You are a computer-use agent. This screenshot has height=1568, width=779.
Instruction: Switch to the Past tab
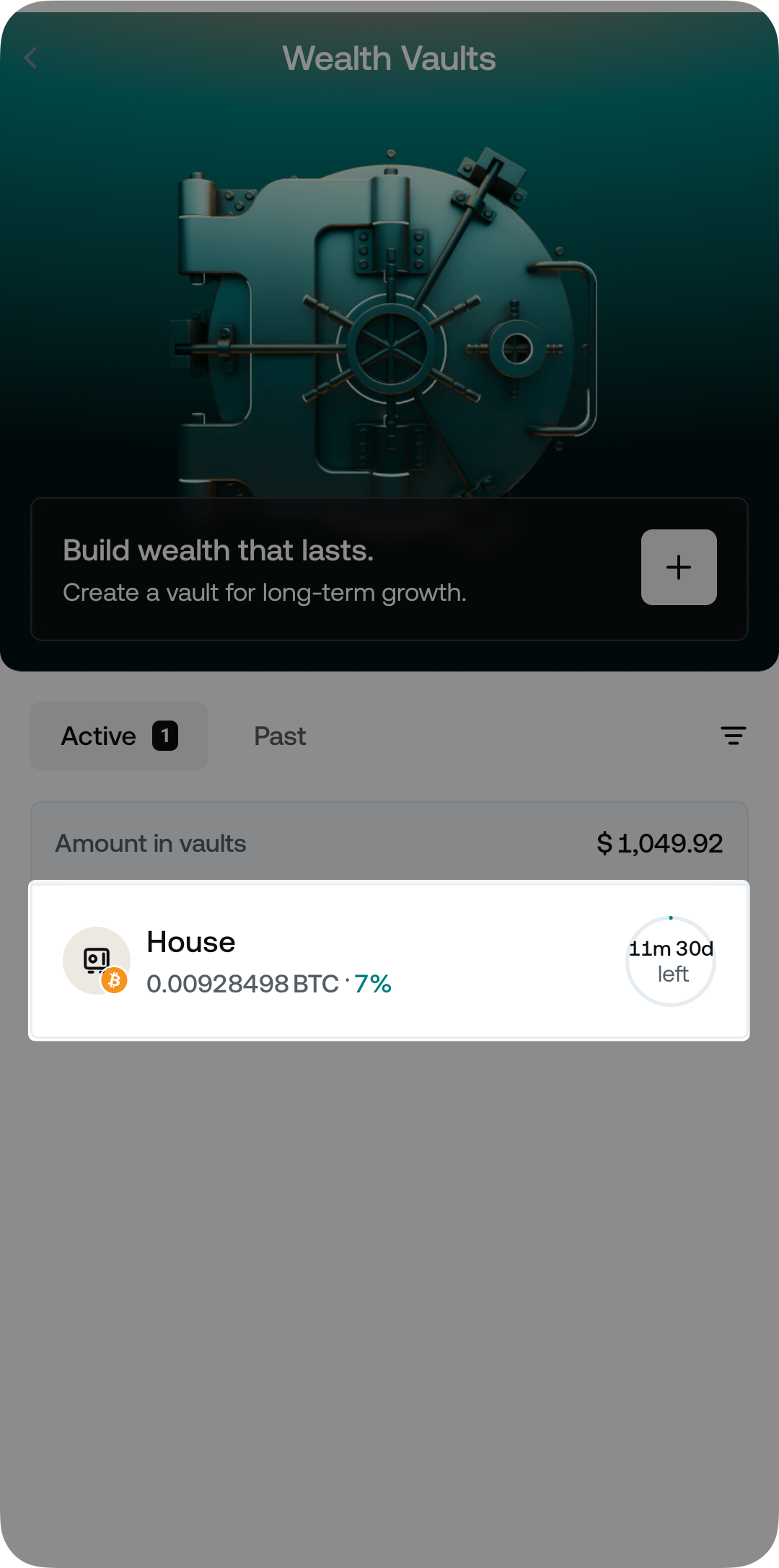coord(280,736)
